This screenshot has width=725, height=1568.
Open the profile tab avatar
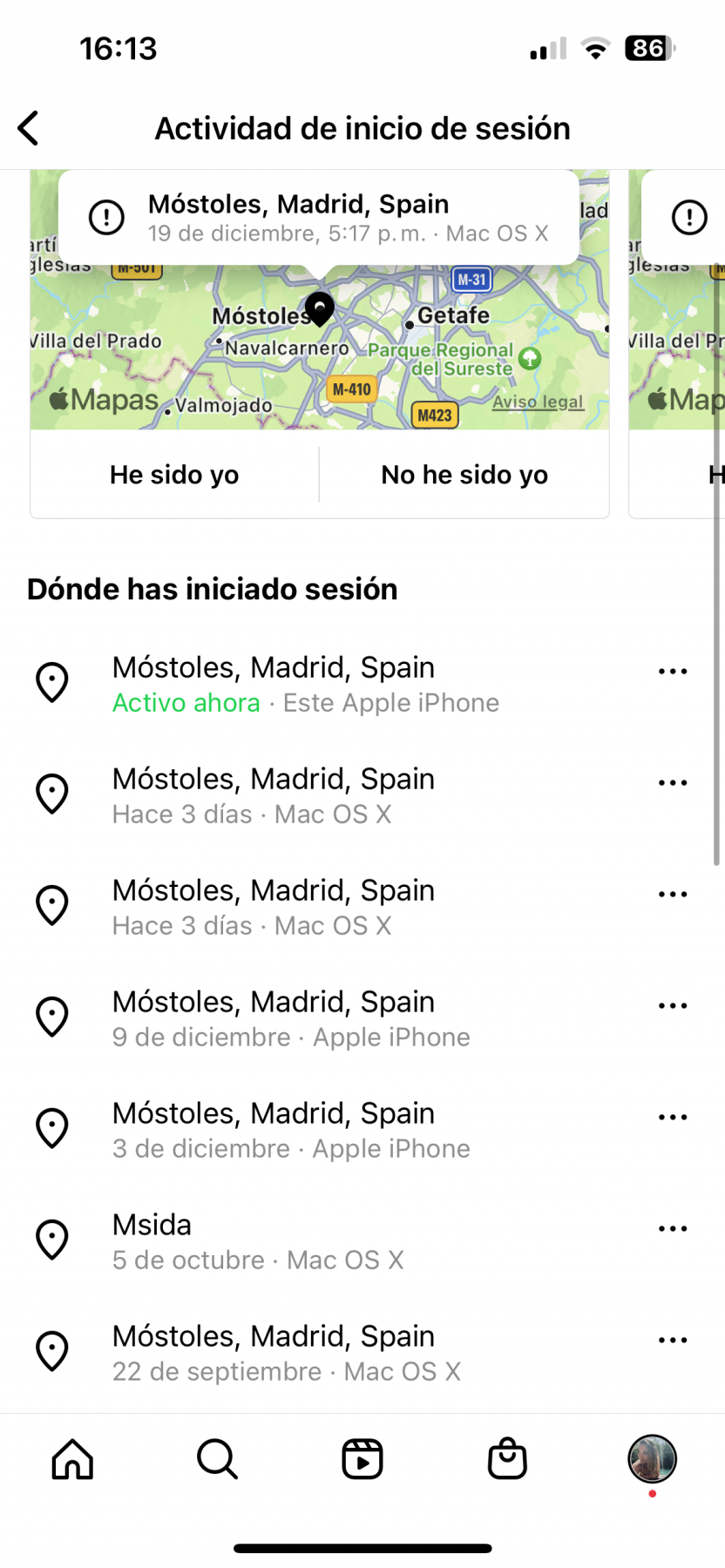(652, 1459)
